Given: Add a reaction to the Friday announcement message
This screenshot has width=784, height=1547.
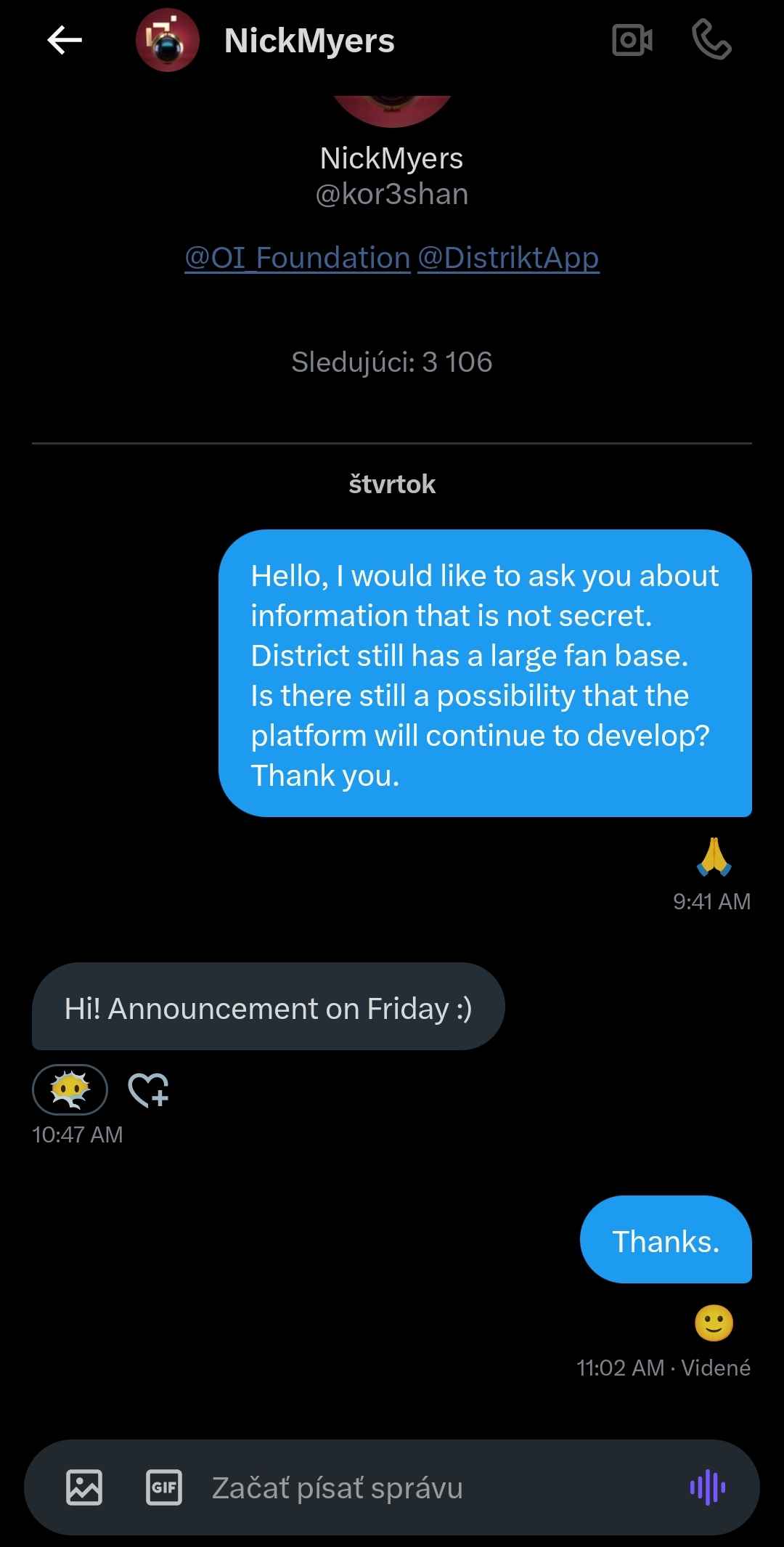Looking at the screenshot, I should click(148, 1089).
